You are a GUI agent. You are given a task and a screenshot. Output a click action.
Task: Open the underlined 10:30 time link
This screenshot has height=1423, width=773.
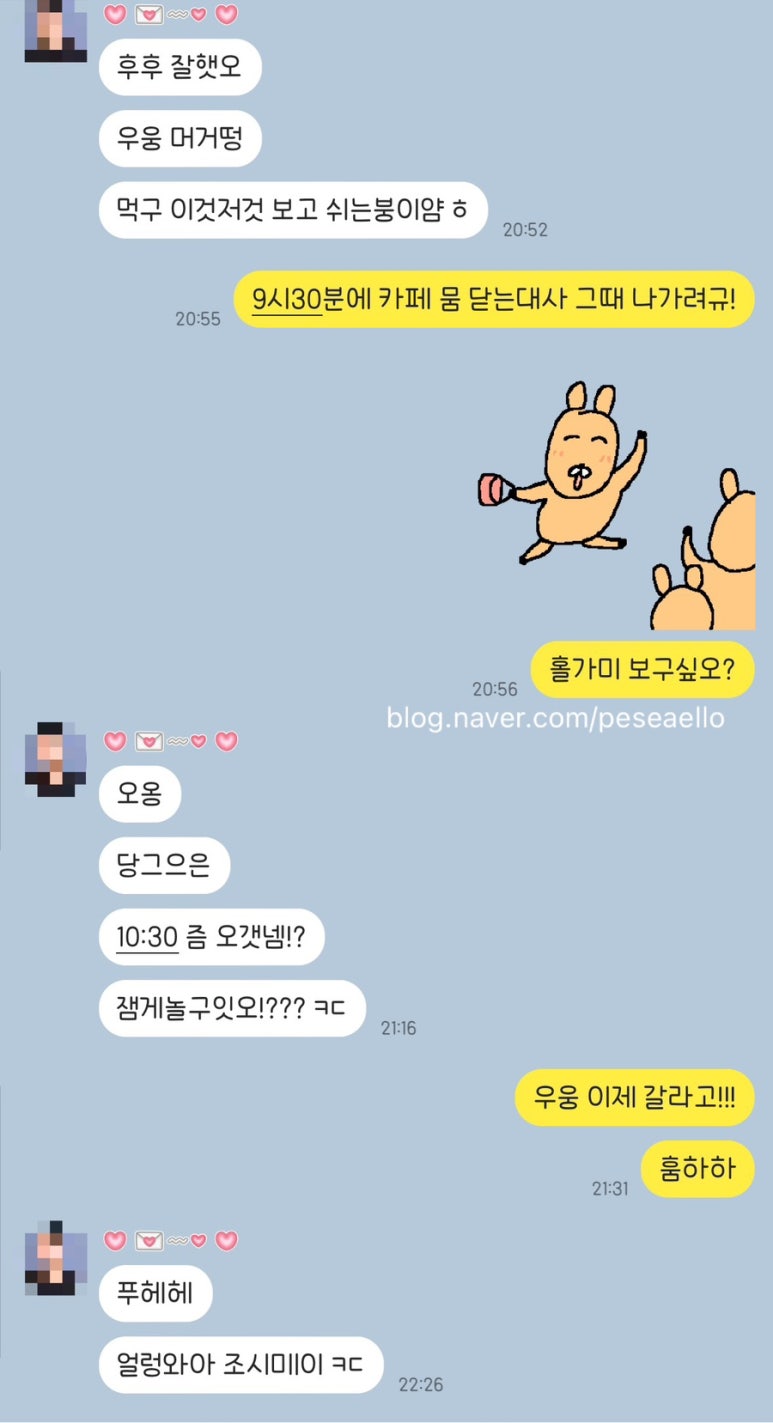(x=147, y=937)
